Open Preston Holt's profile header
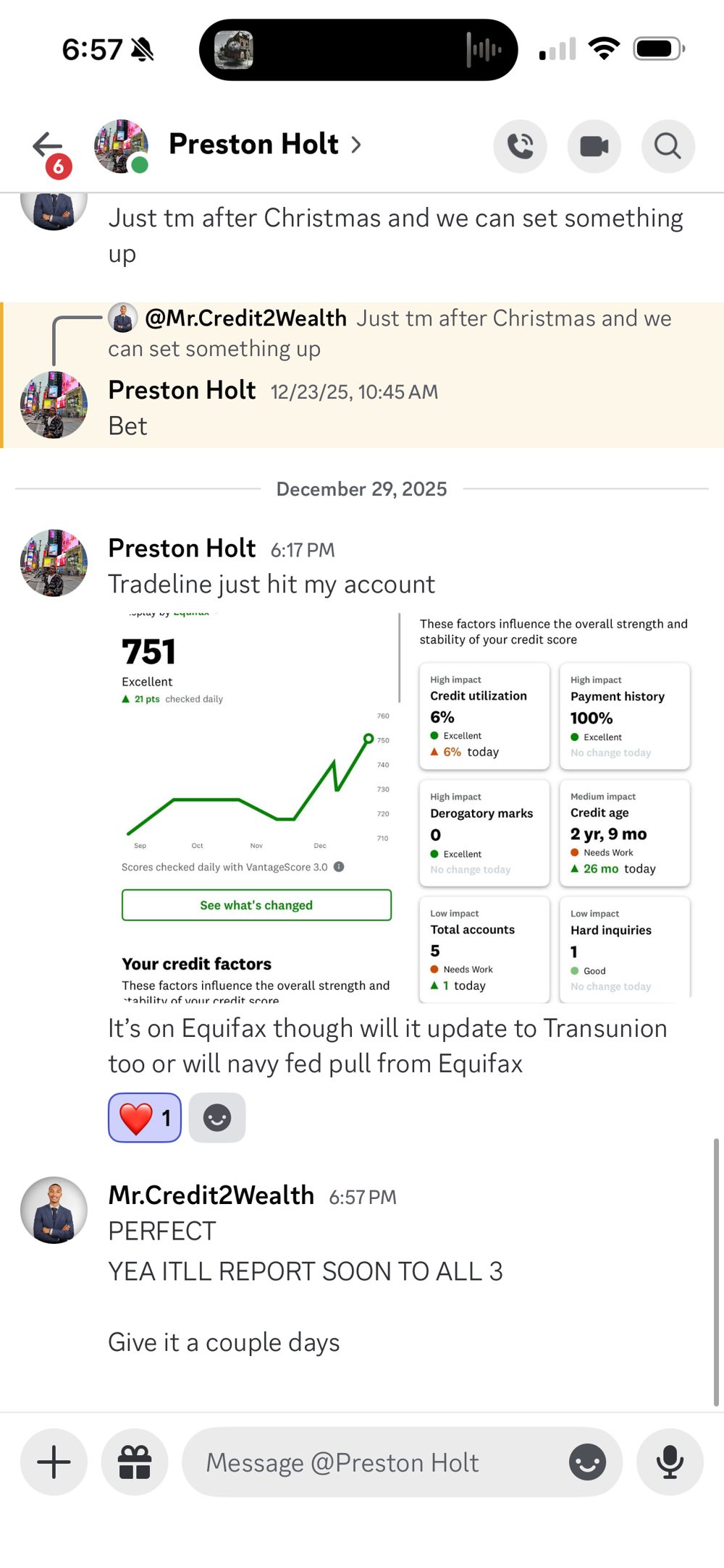724x1568 pixels. tap(264, 145)
